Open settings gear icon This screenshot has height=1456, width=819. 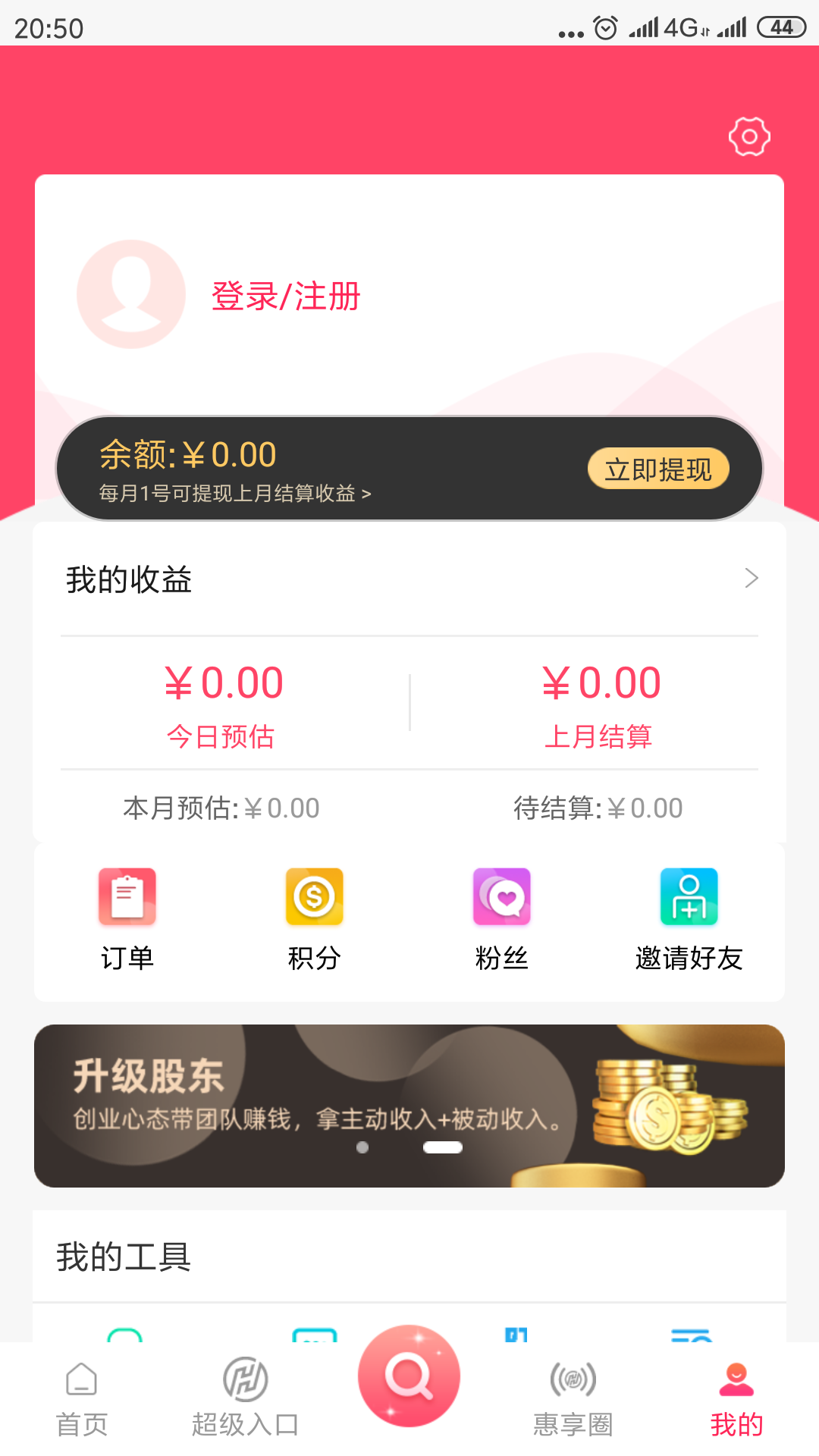749,136
